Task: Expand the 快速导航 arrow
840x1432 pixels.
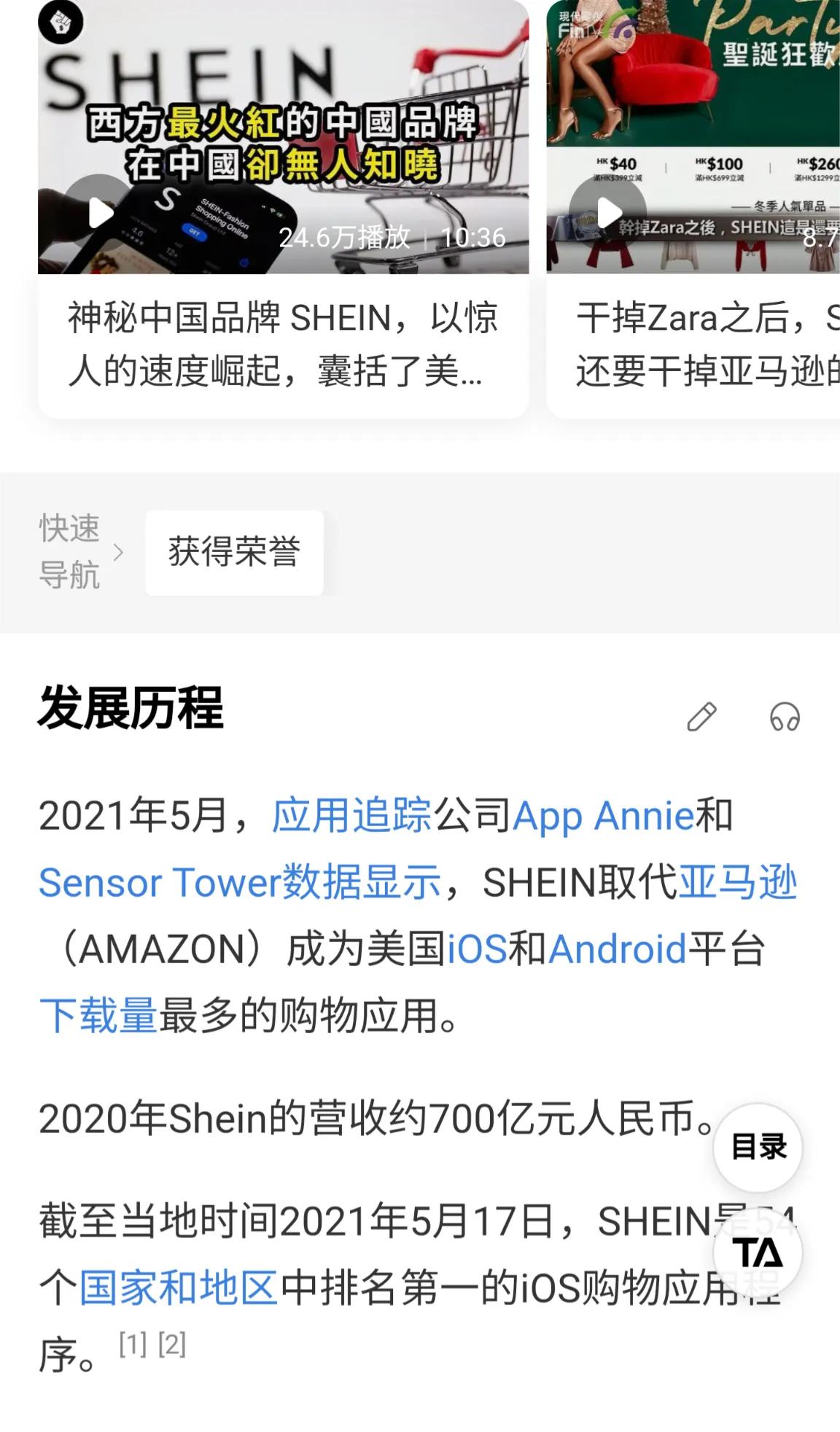Action: pos(118,553)
